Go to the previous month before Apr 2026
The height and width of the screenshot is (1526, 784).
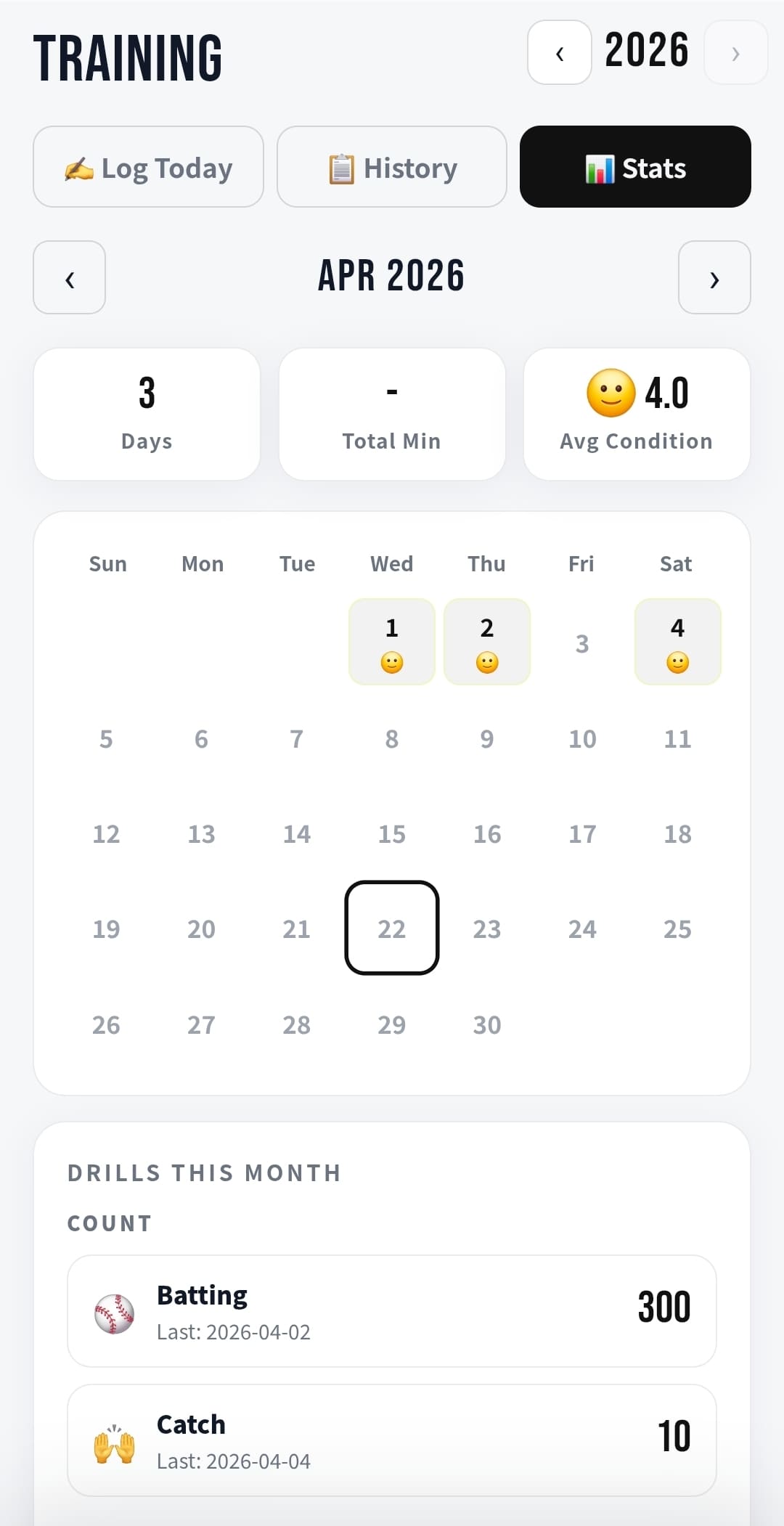coord(70,278)
